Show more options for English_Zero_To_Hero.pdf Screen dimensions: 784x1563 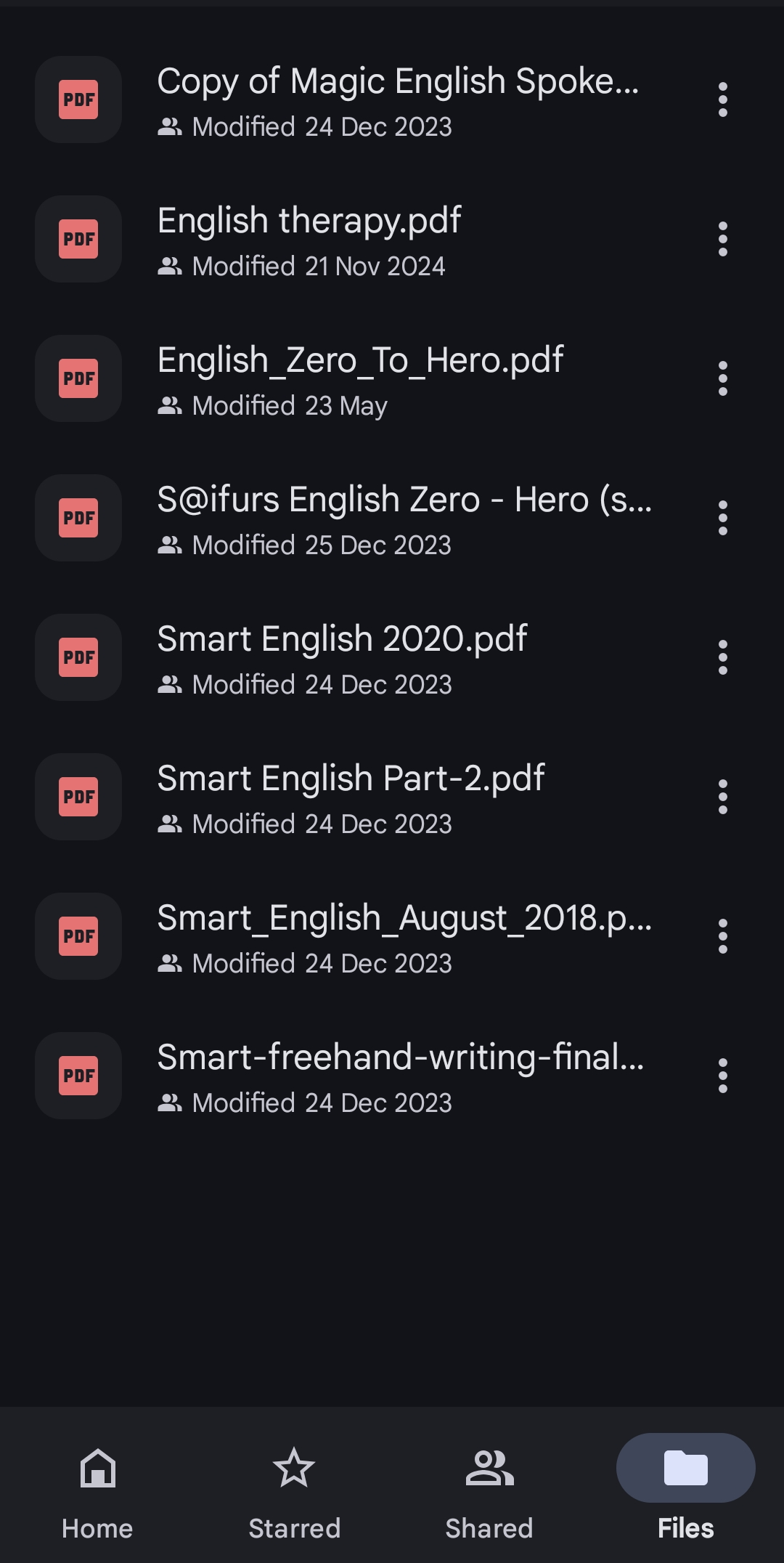722,378
